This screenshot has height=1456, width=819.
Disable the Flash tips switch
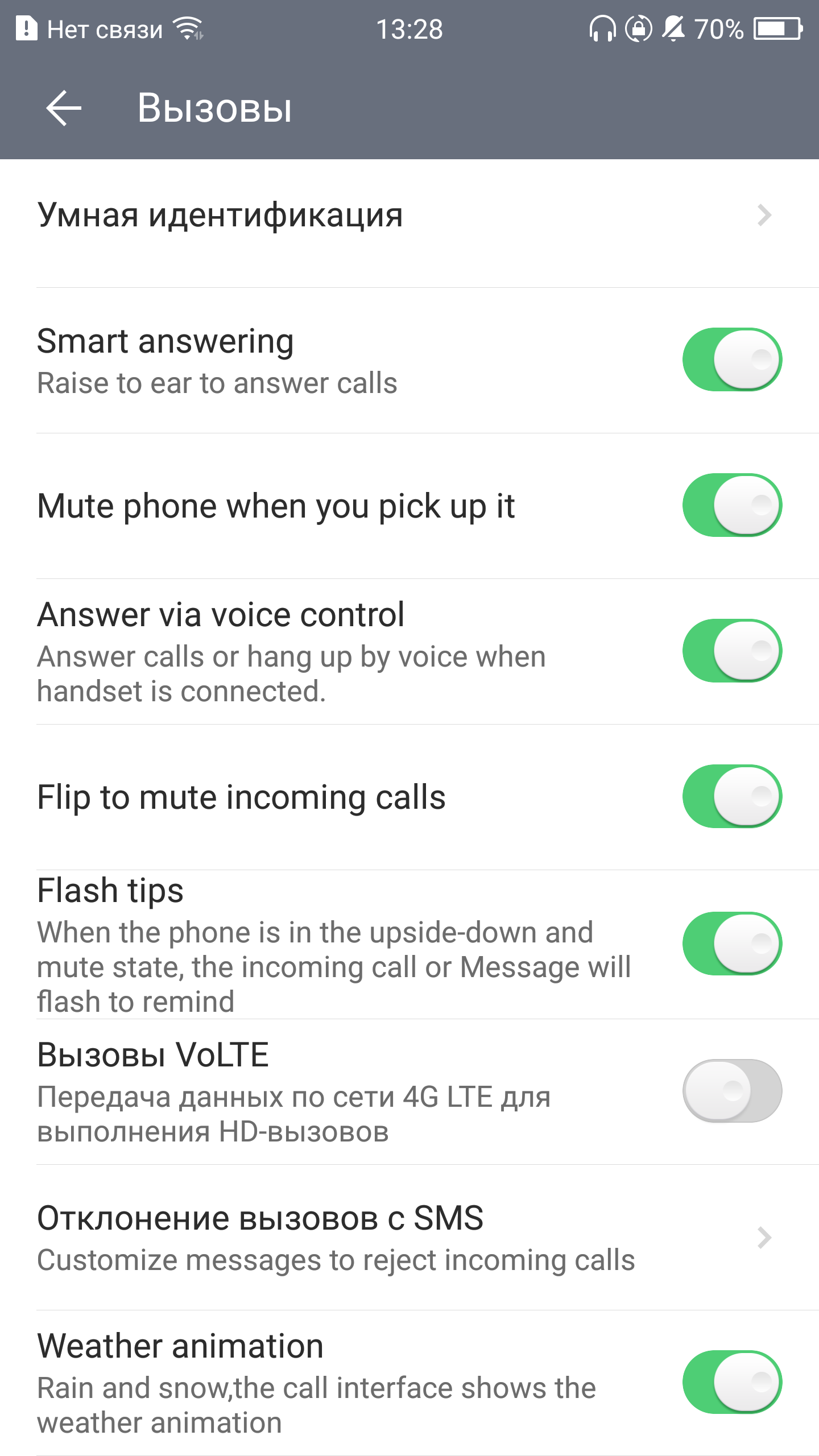(x=732, y=944)
